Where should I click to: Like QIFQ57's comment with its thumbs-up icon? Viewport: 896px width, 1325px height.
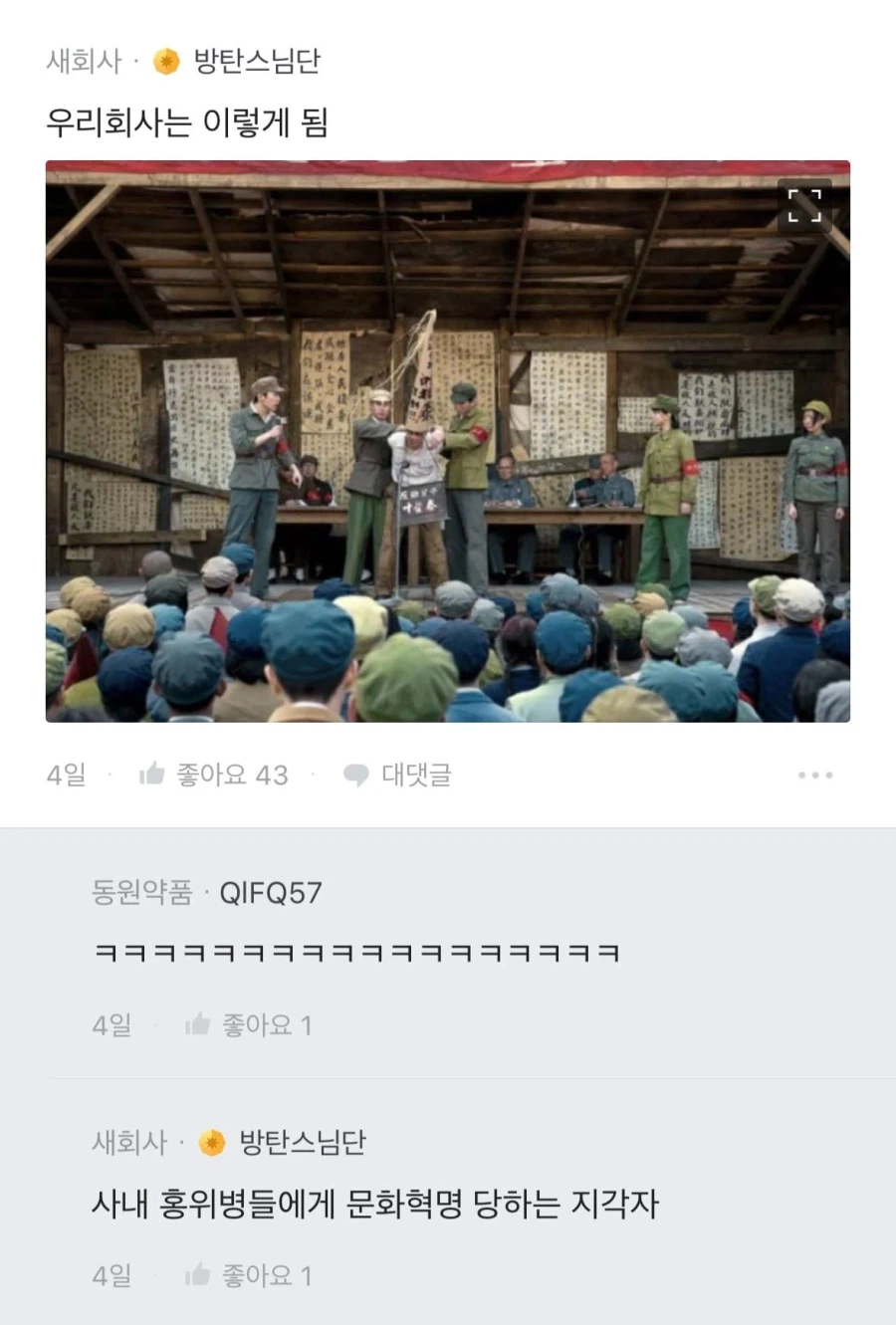(x=199, y=1023)
